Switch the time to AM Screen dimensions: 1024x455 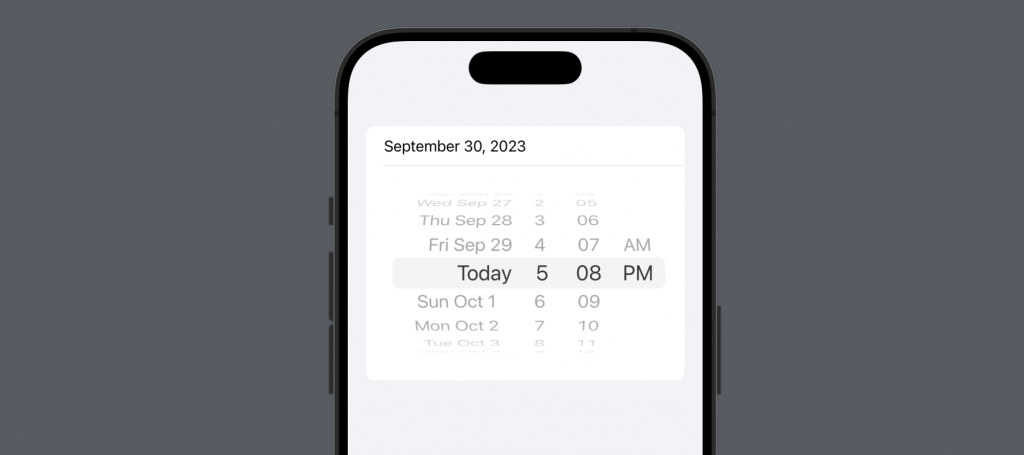click(x=637, y=245)
